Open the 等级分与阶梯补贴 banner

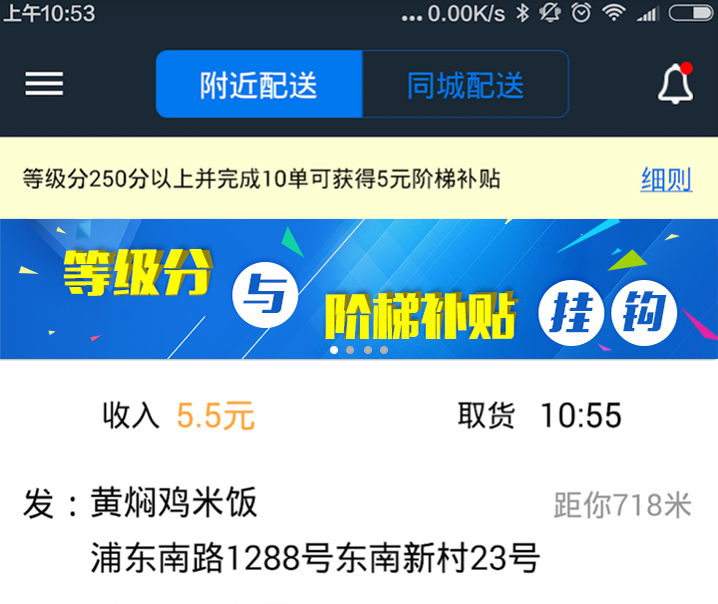coord(359,289)
